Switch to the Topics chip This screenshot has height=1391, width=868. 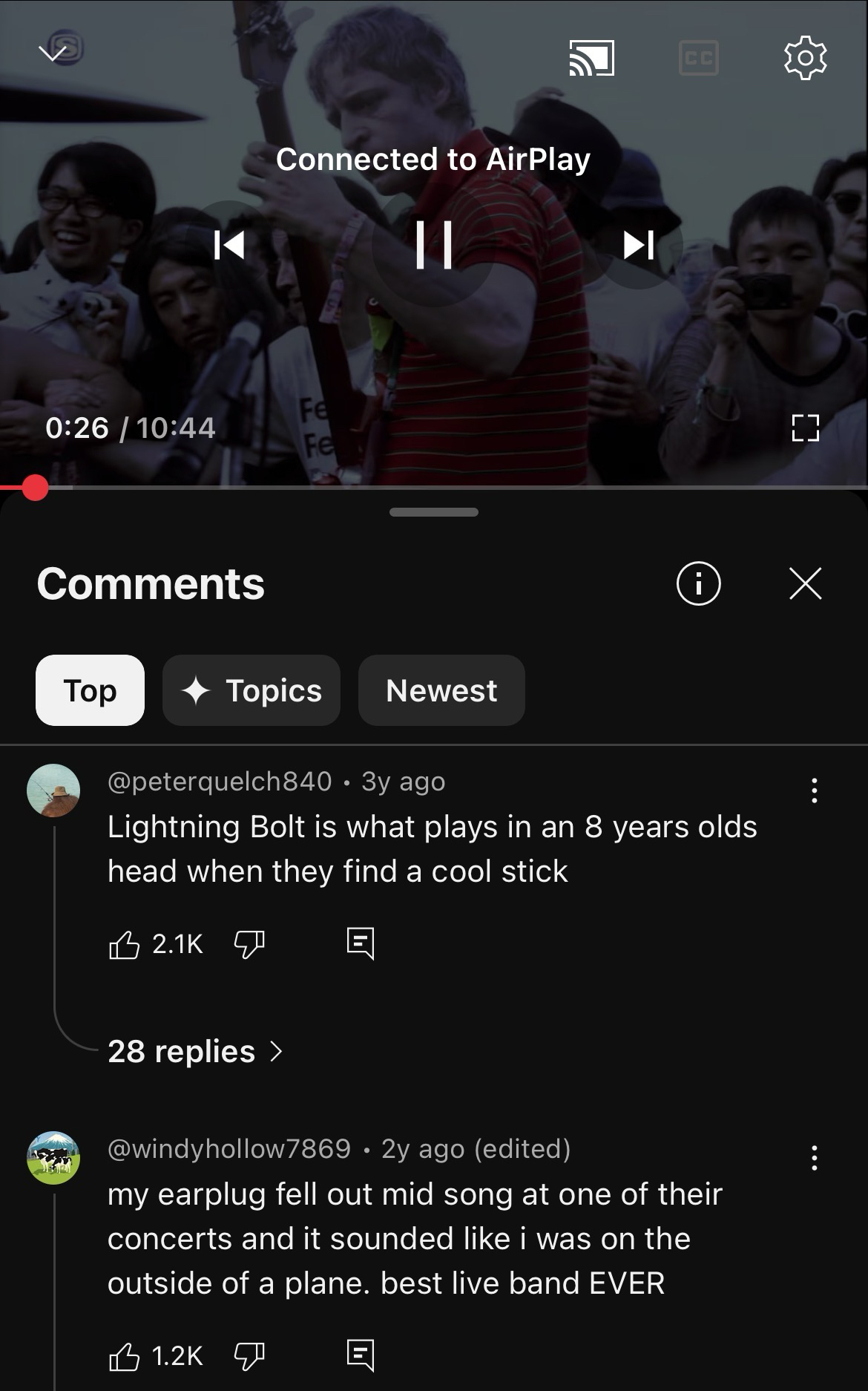tap(251, 690)
